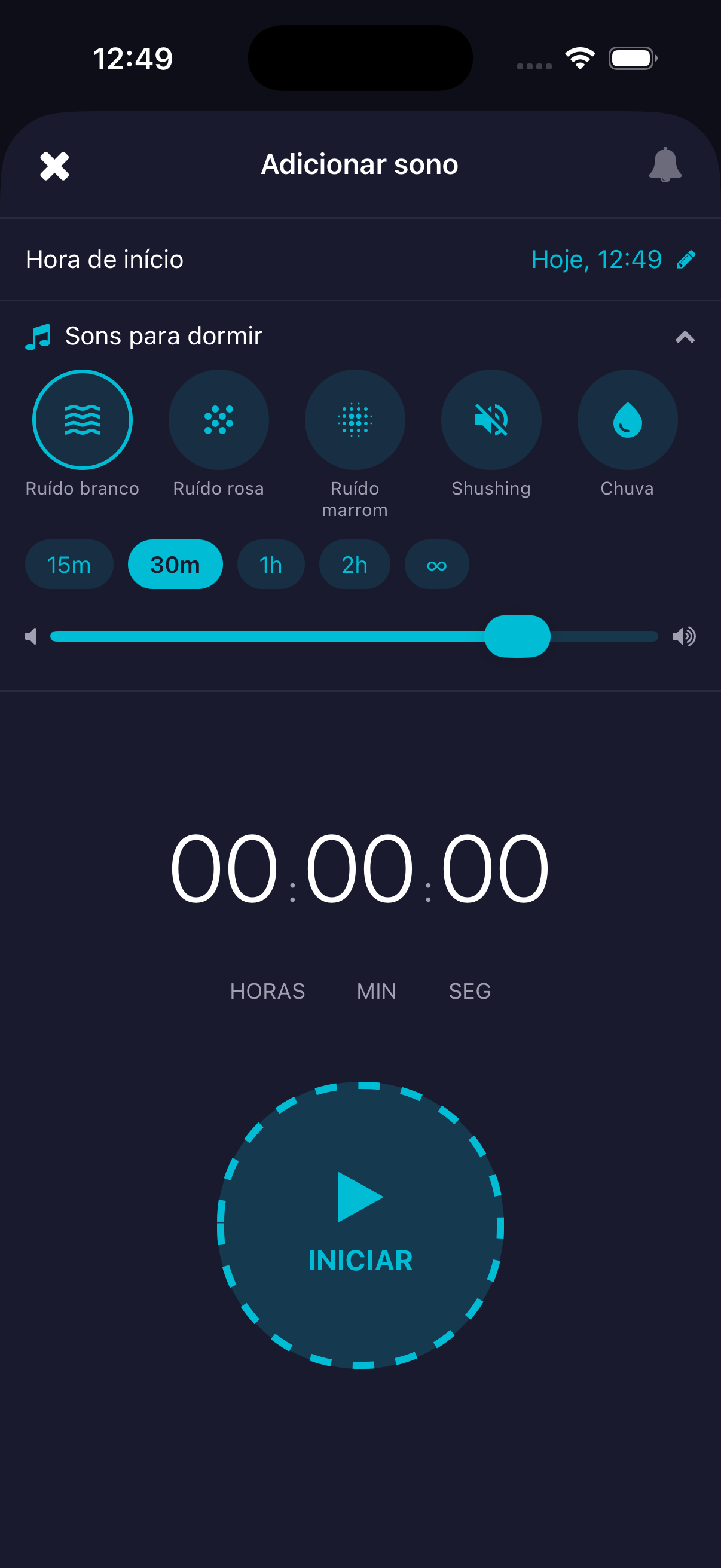Enable infinite playback duration

click(436, 565)
